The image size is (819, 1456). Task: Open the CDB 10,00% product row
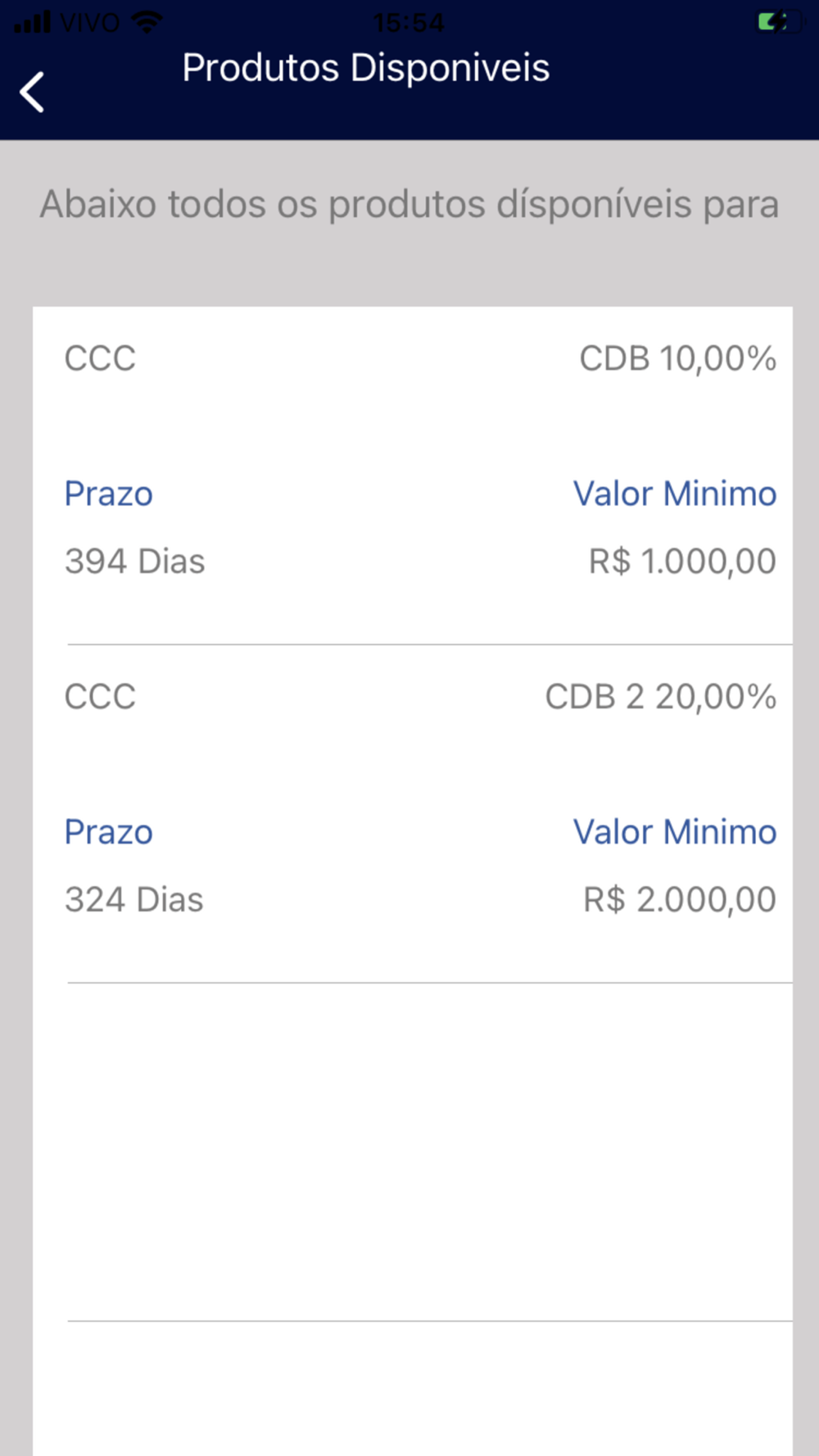point(413,475)
